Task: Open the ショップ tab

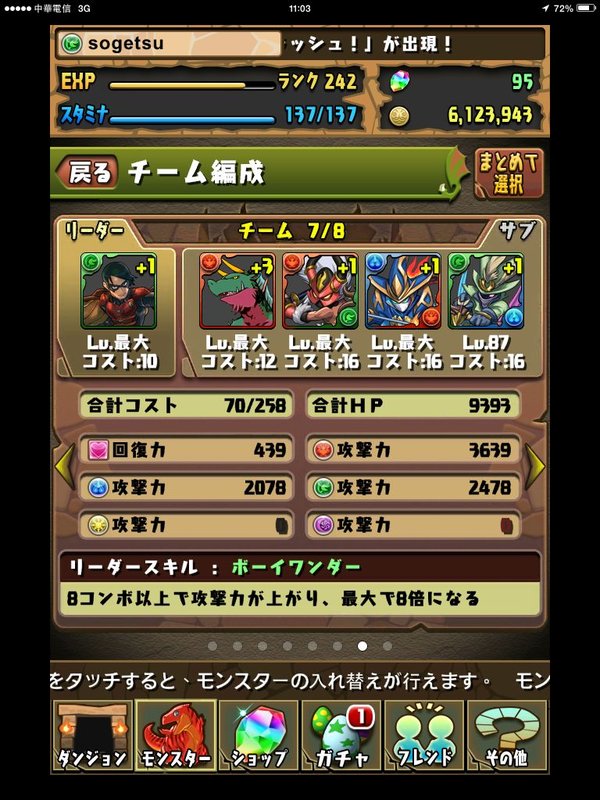Action: (x=258, y=735)
